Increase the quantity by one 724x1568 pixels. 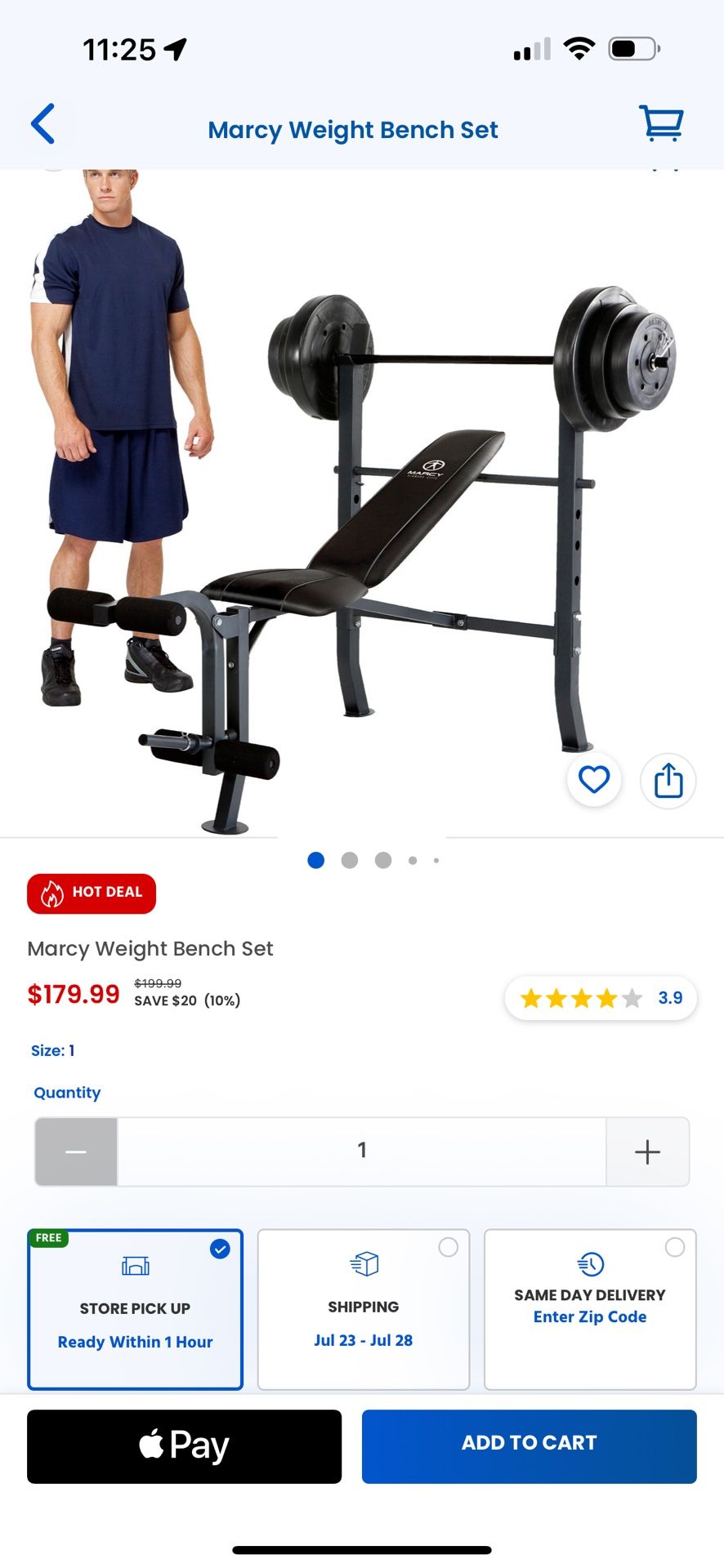click(647, 1151)
